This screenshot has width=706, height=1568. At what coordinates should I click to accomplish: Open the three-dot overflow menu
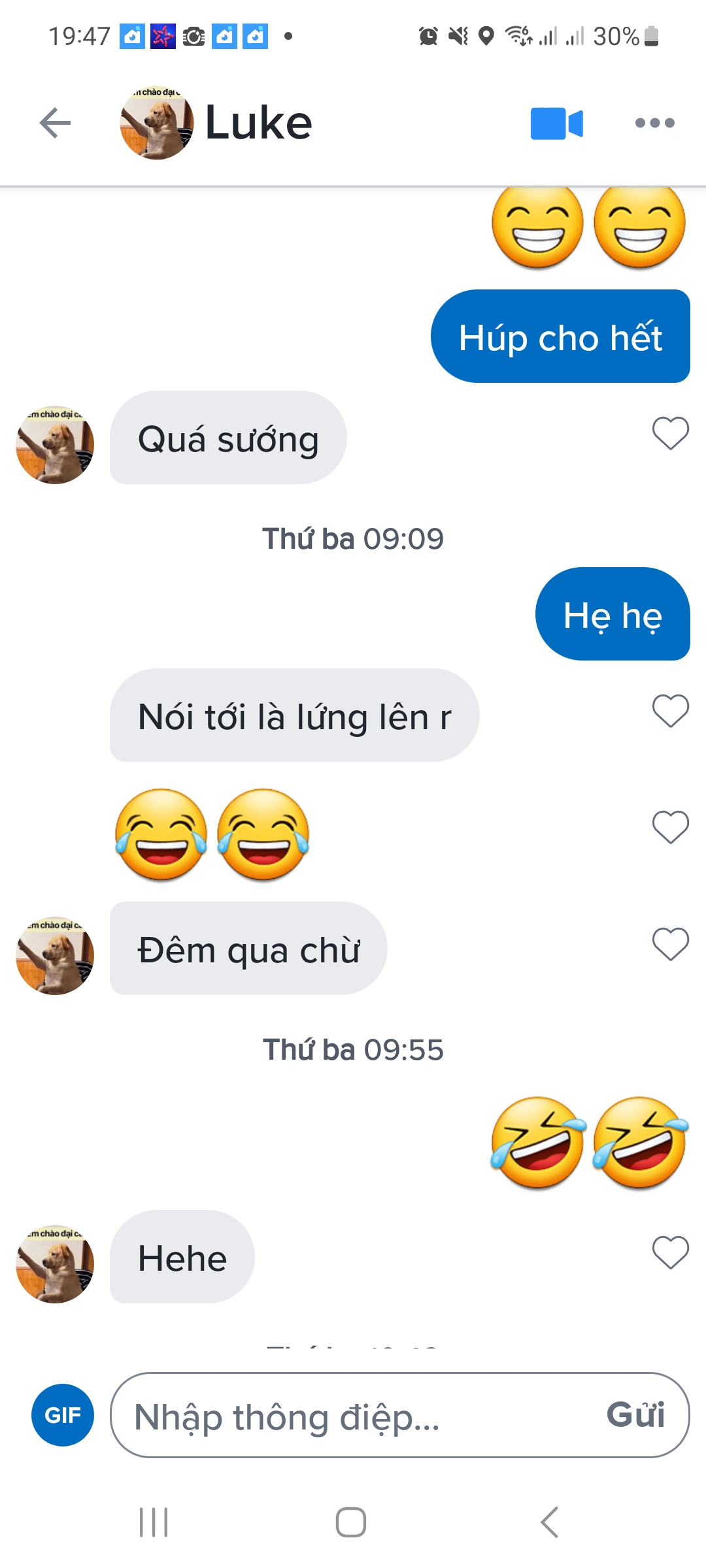pyautogui.click(x=654, y=123)
